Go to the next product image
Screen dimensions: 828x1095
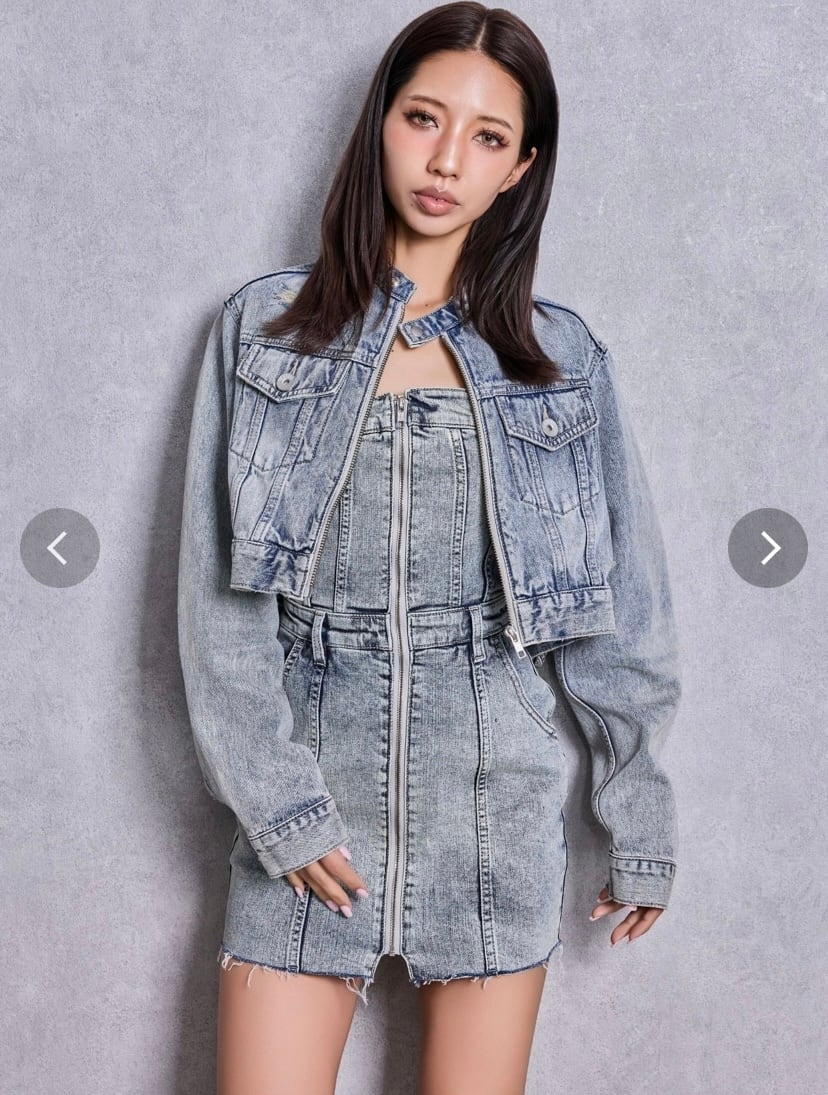point(768,548)
